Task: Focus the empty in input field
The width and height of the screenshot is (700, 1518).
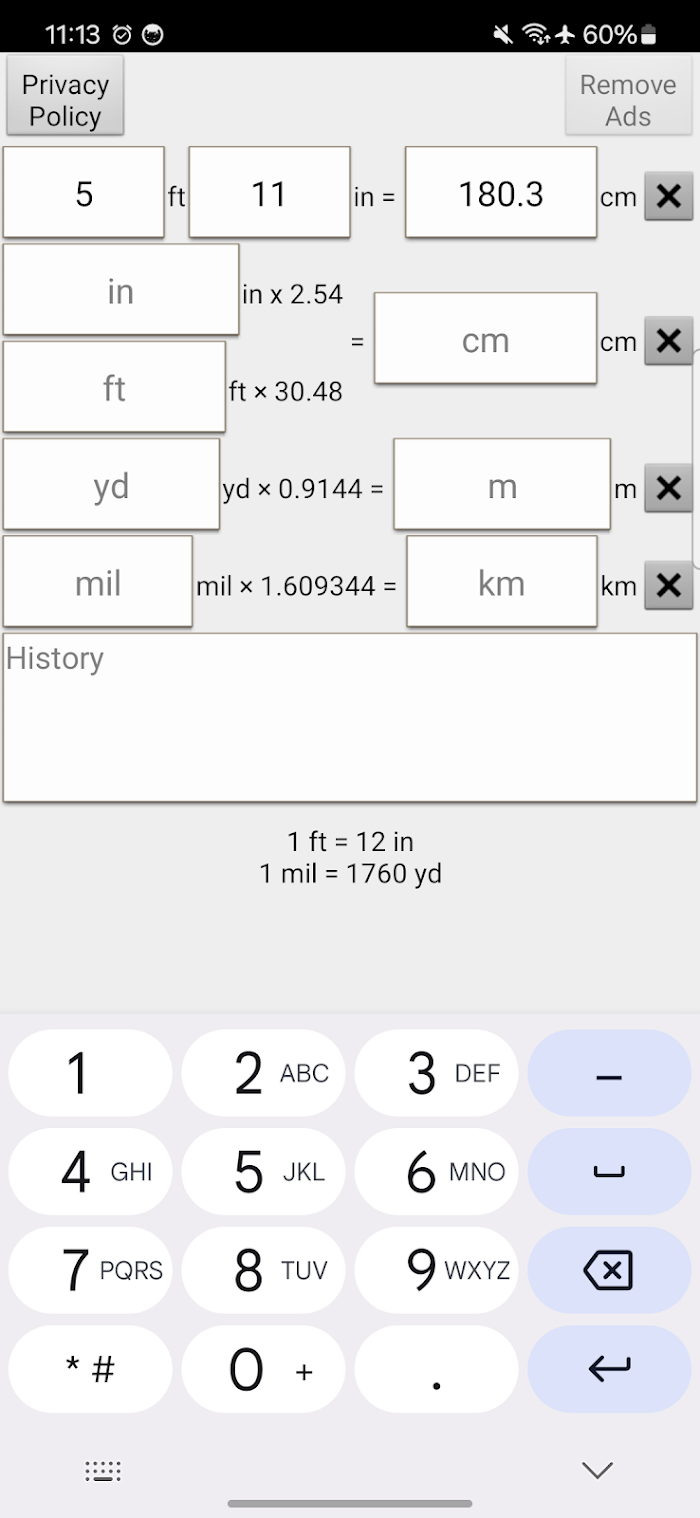Action: (x=120, y=290)
